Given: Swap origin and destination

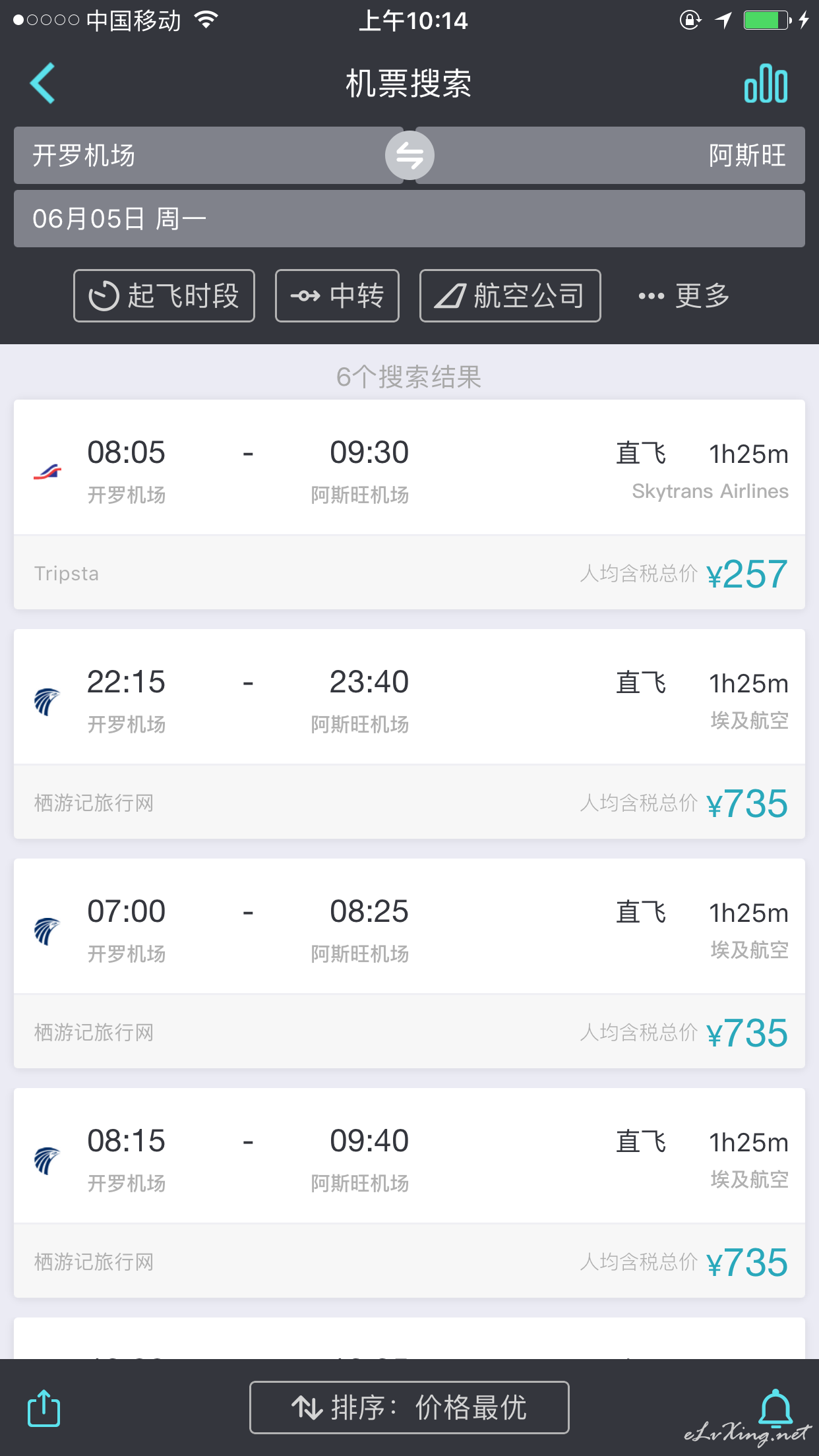Looking at the screenshot, I should click(409, 156).
